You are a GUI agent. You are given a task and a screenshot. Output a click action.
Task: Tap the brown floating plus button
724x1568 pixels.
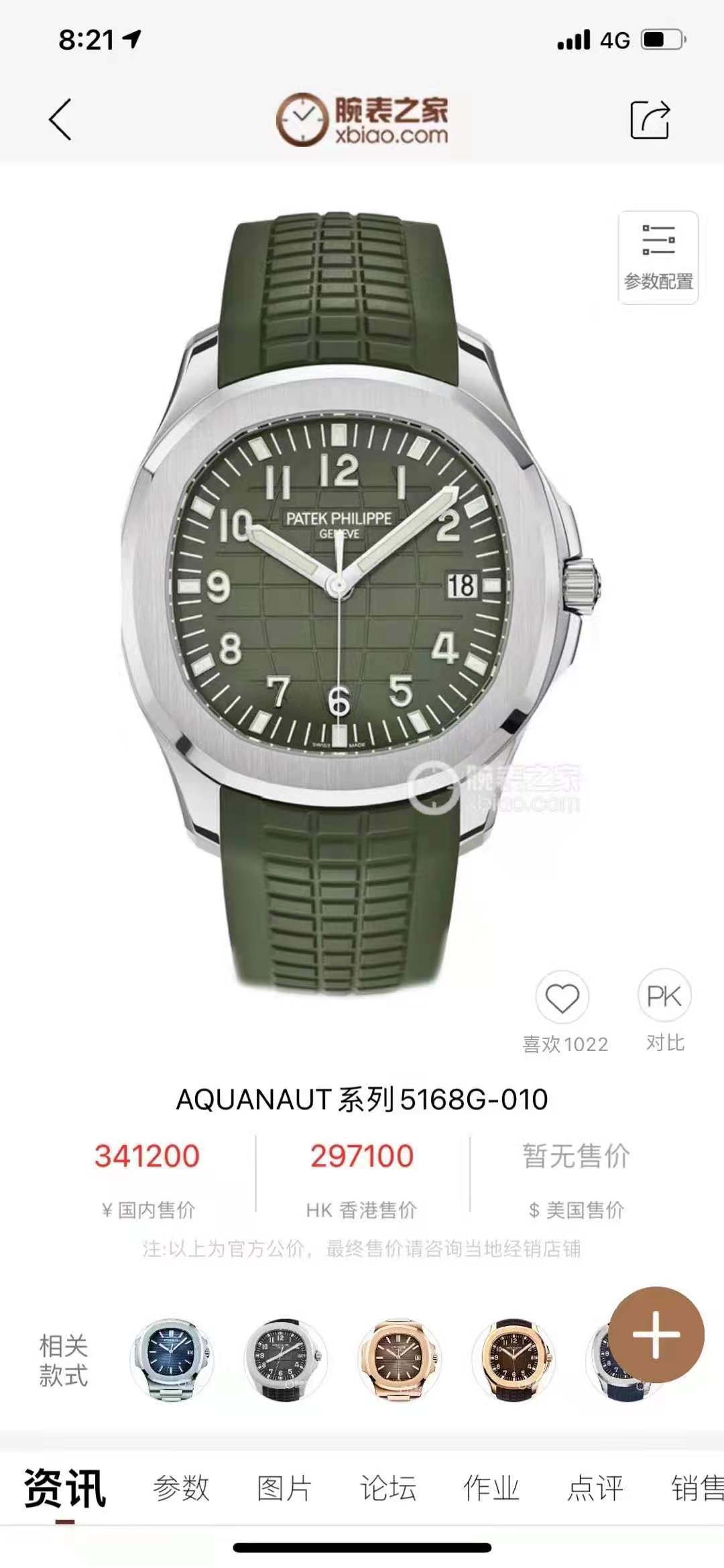656,1333
